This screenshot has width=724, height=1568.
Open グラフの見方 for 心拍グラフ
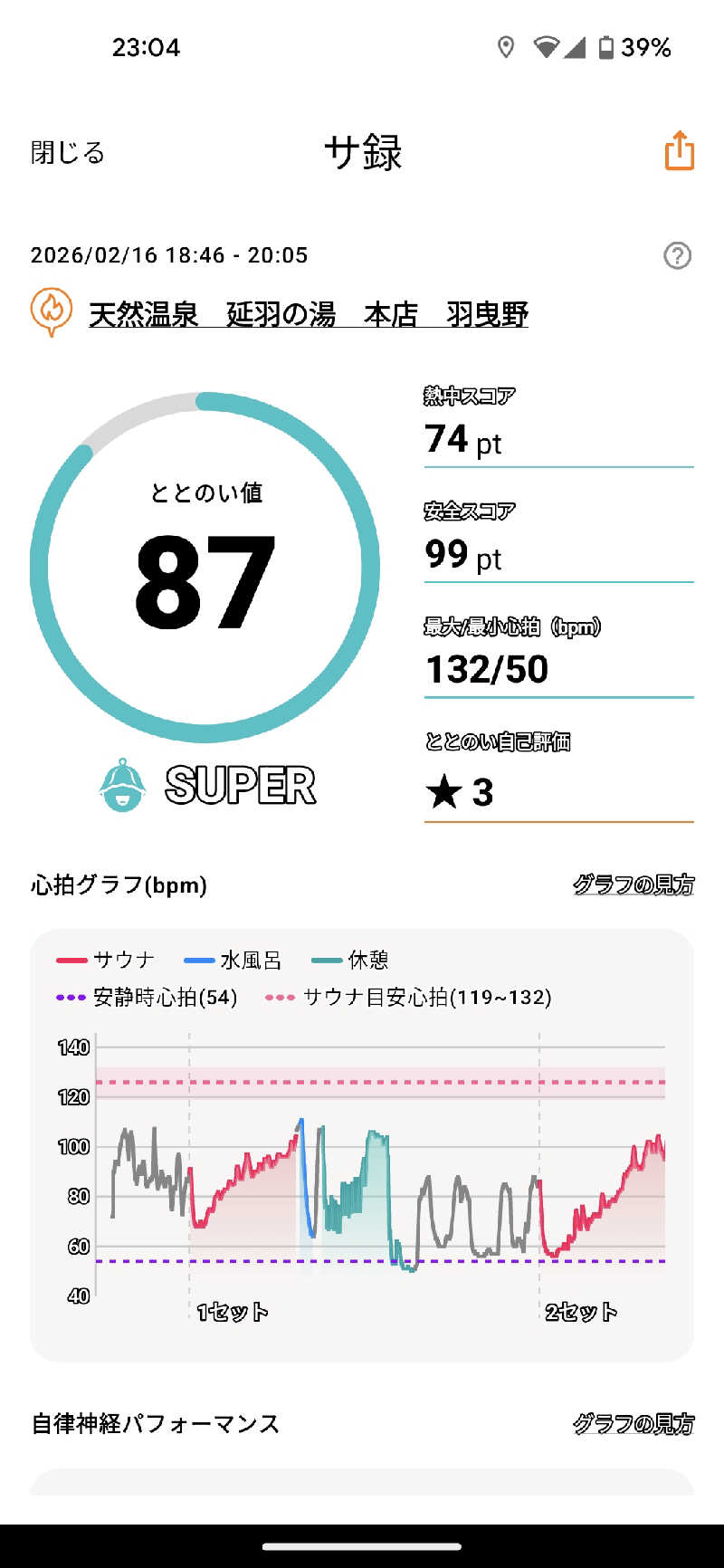tap(633, 884)
